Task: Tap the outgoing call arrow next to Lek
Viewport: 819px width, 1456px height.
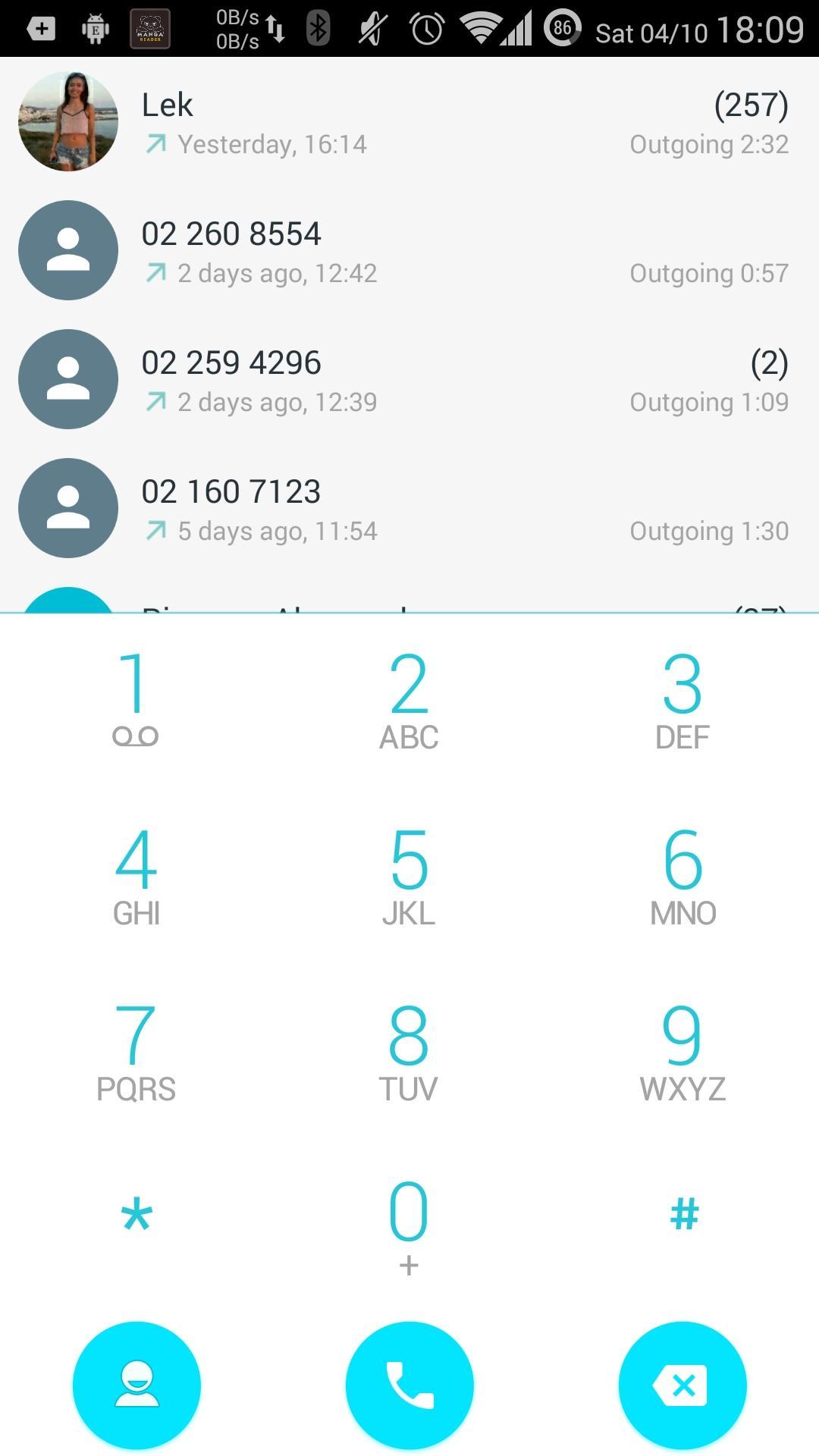Action: [155, 143]
